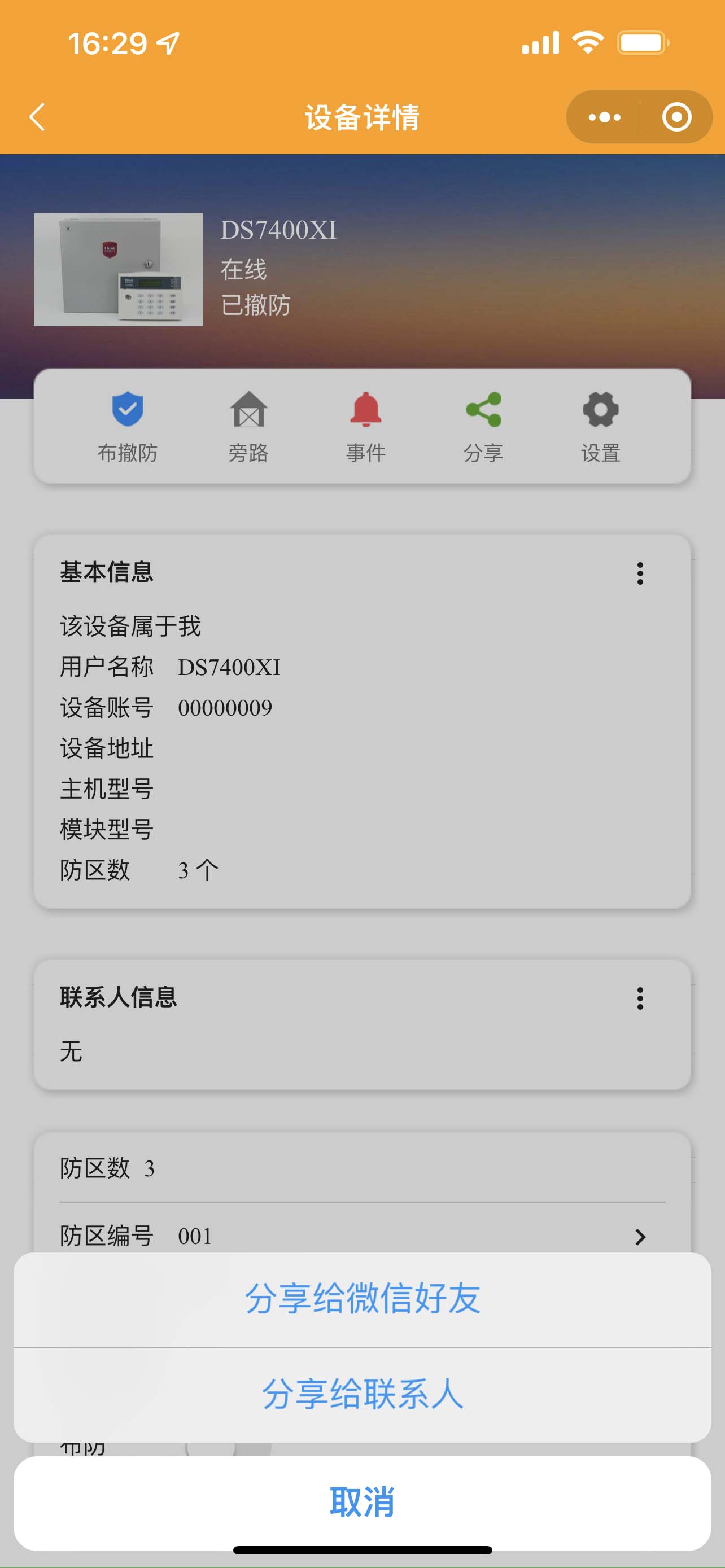Open the 旁路 bypass option
725x1568 pixels.
pos(248,426)
